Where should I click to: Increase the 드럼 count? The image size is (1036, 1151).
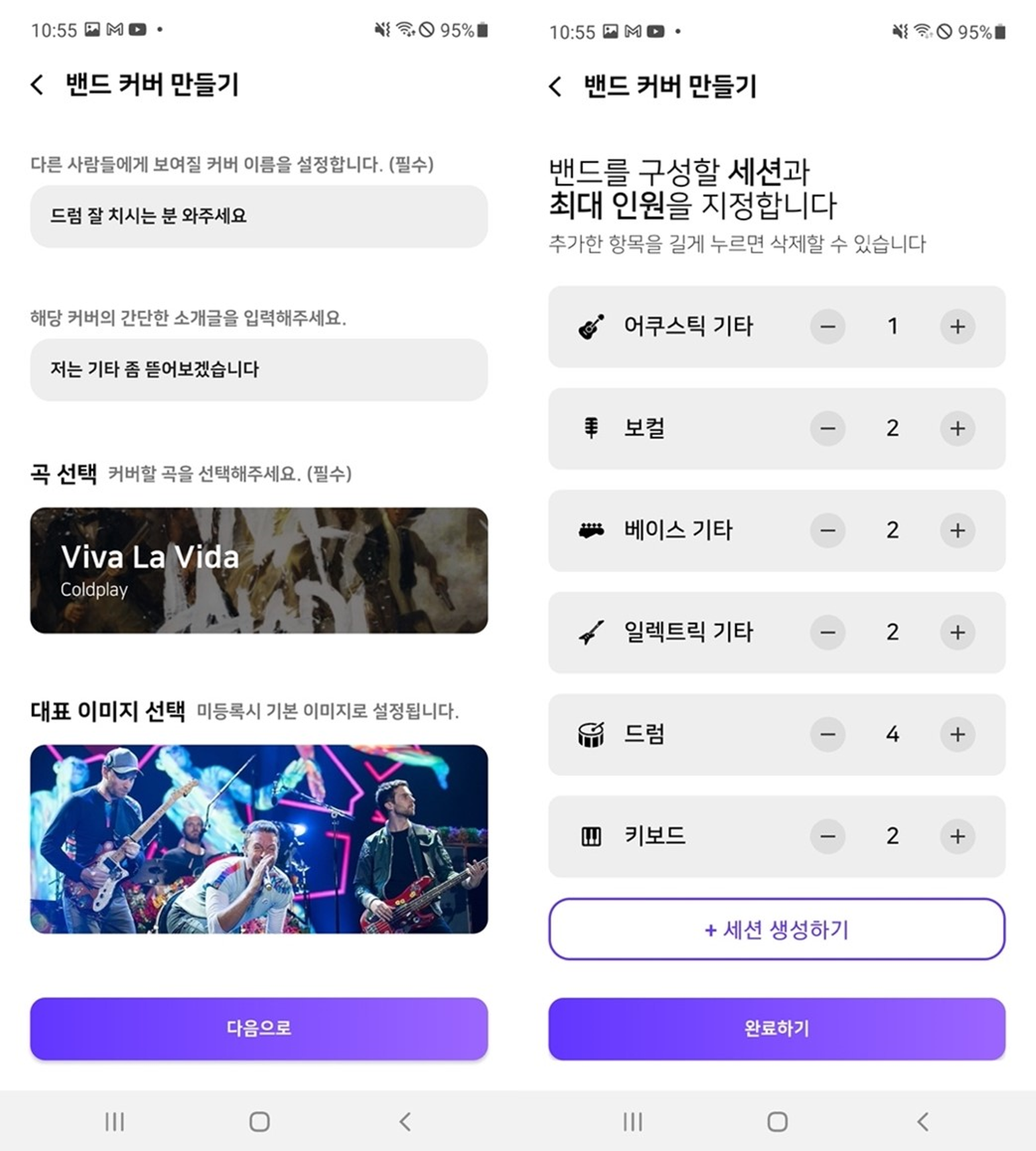[x=957, y=734]
